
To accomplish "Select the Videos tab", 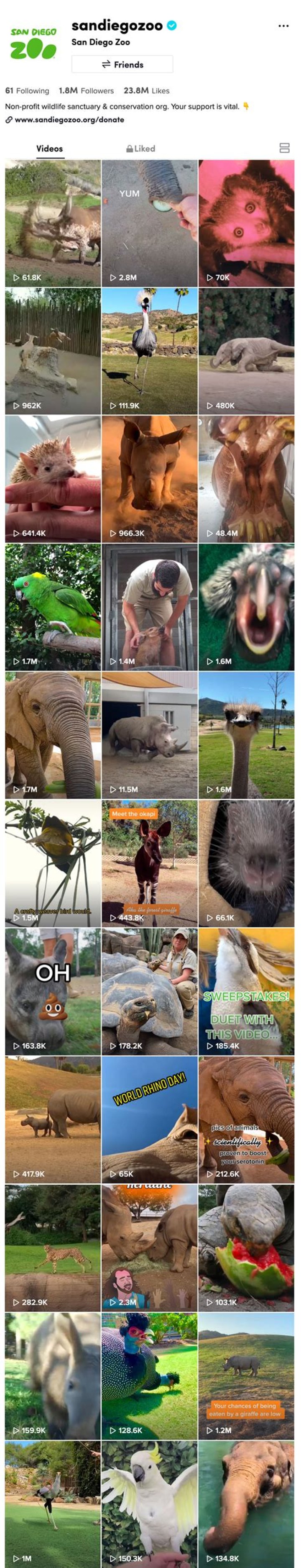I will tap(49, 149).
